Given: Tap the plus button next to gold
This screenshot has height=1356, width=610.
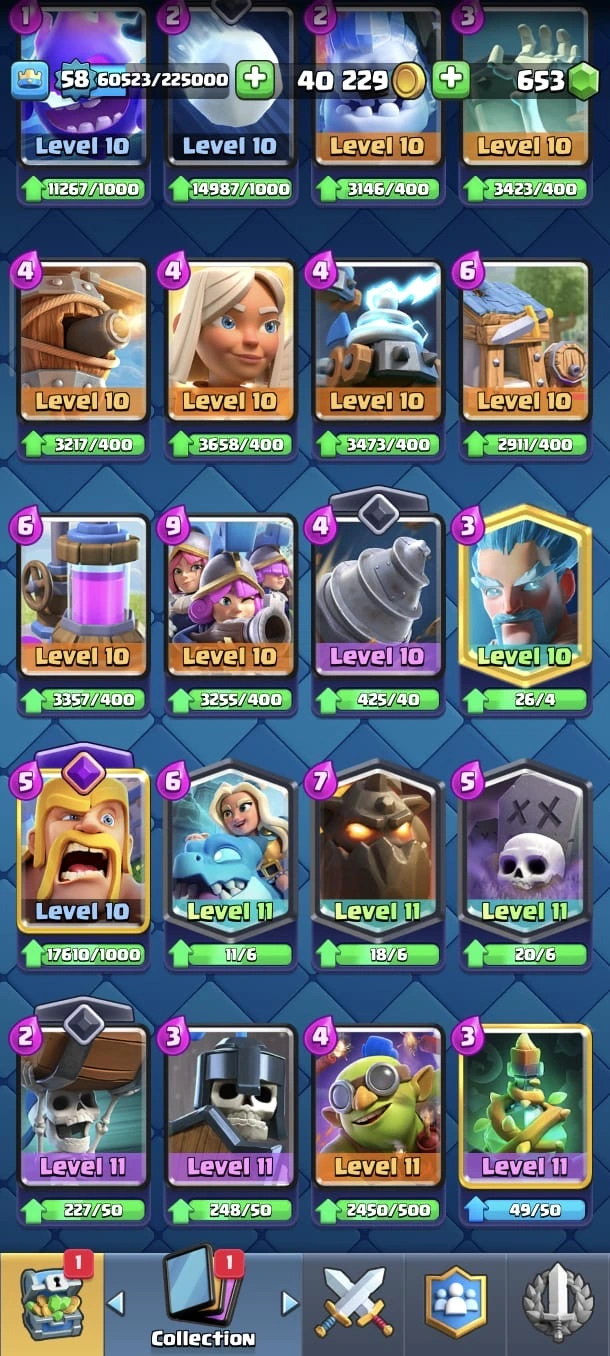Looking at the screenshot, I should (x=451, y=79).
